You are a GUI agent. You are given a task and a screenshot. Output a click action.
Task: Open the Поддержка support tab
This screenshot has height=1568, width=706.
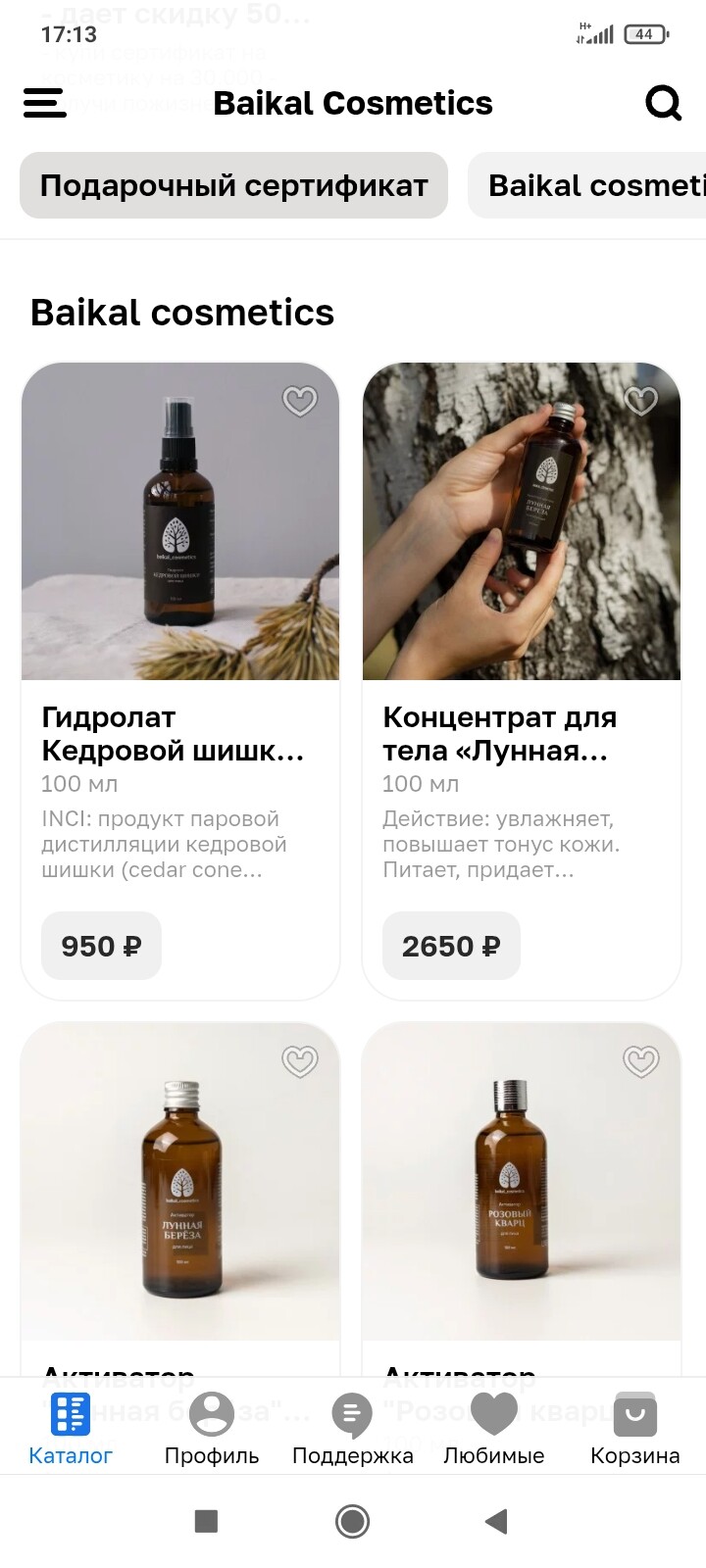353,1429
